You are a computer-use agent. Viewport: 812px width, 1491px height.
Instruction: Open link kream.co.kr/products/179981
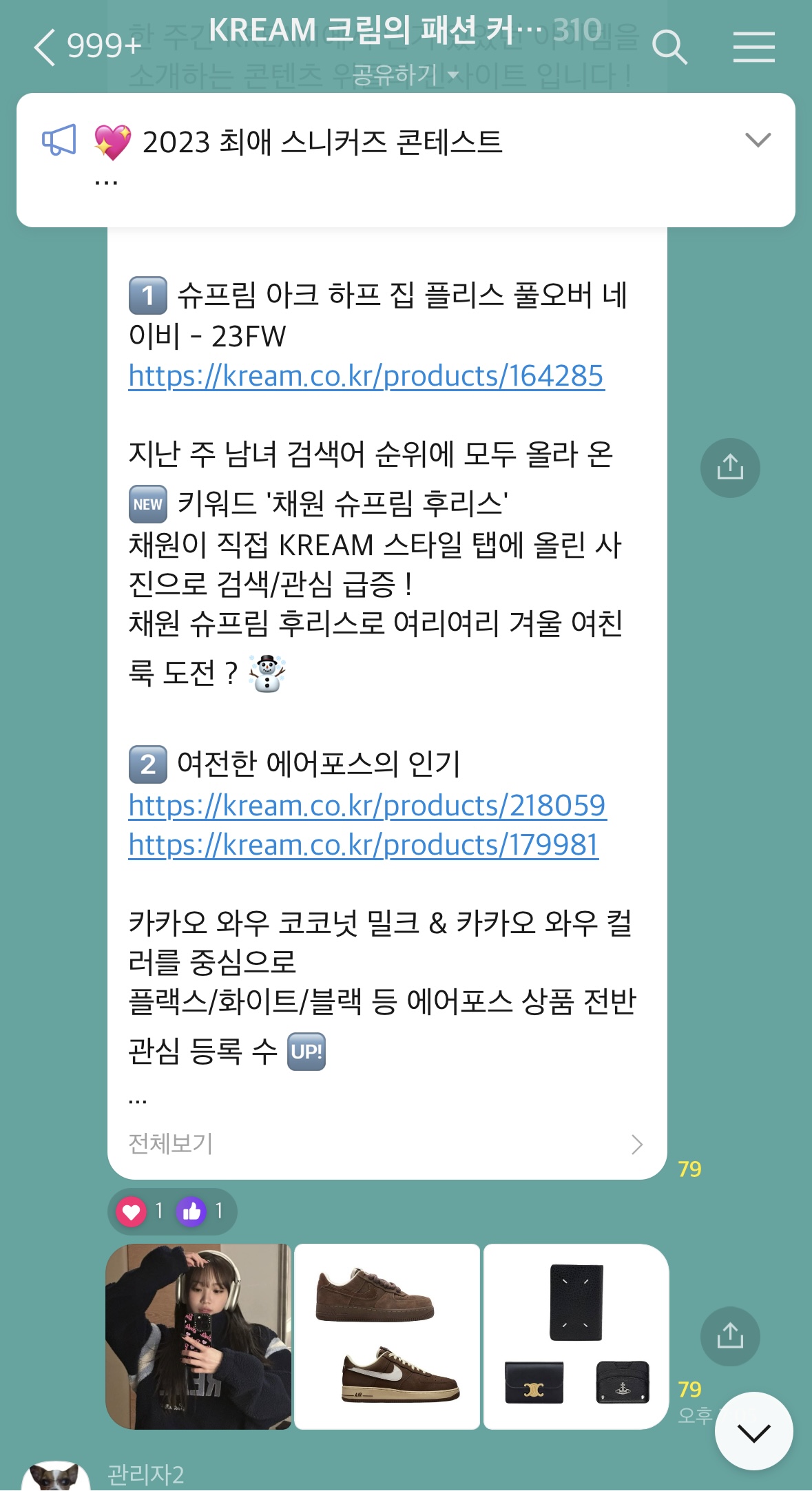[x=364, y=845]
